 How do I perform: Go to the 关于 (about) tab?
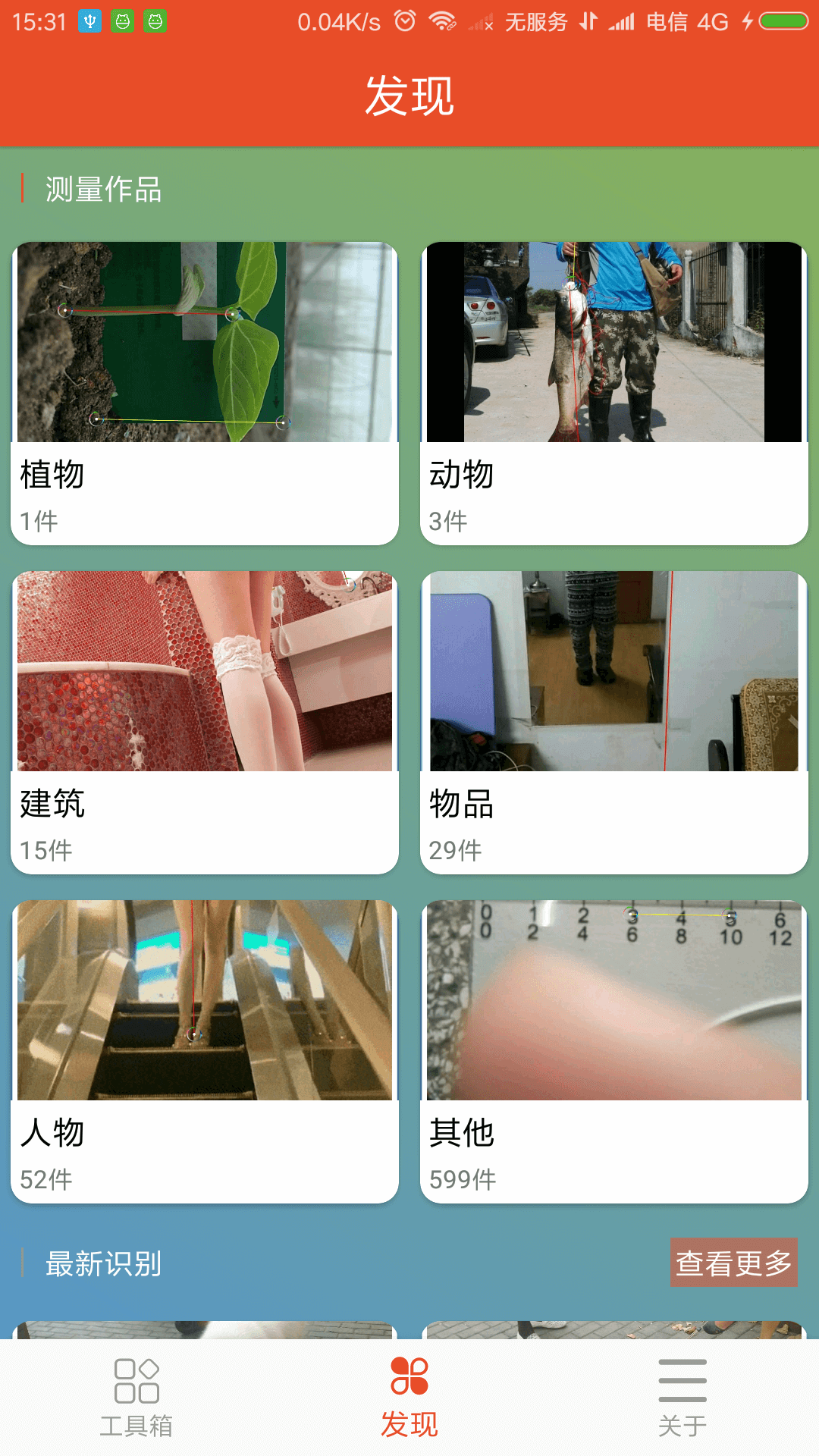coord(682,1397)
